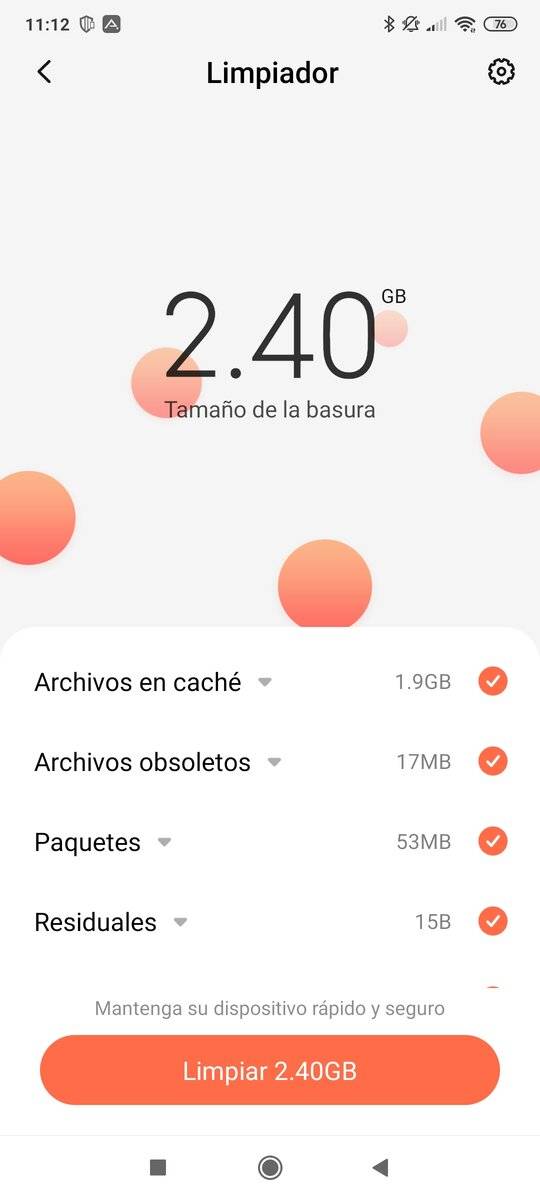Expand the Archivos en caché list
Image resolution: width=540 pixels, height=1200 pixels.
point(265,682)
